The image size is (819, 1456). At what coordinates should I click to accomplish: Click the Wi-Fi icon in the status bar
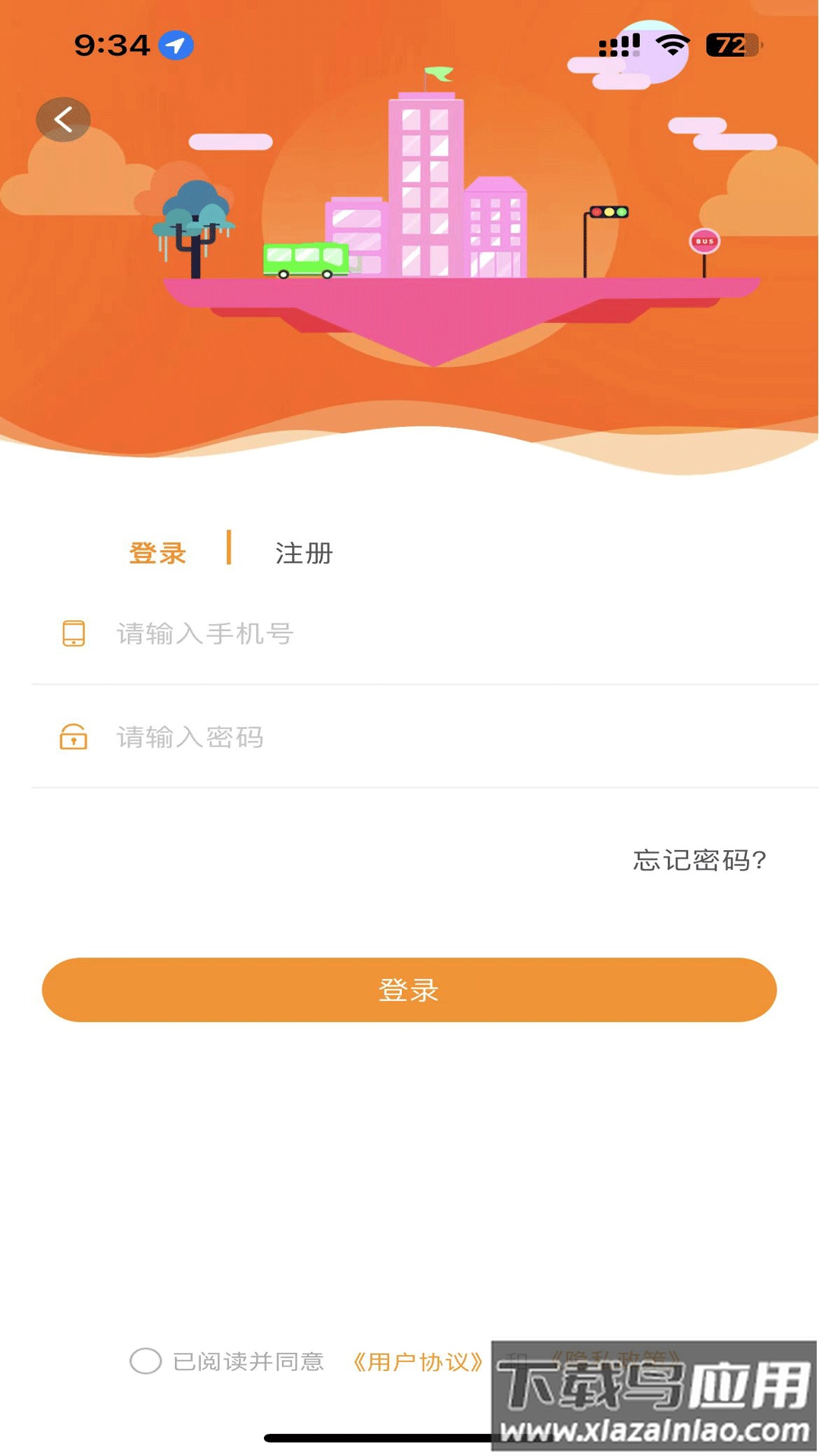(x=670, y=44)
